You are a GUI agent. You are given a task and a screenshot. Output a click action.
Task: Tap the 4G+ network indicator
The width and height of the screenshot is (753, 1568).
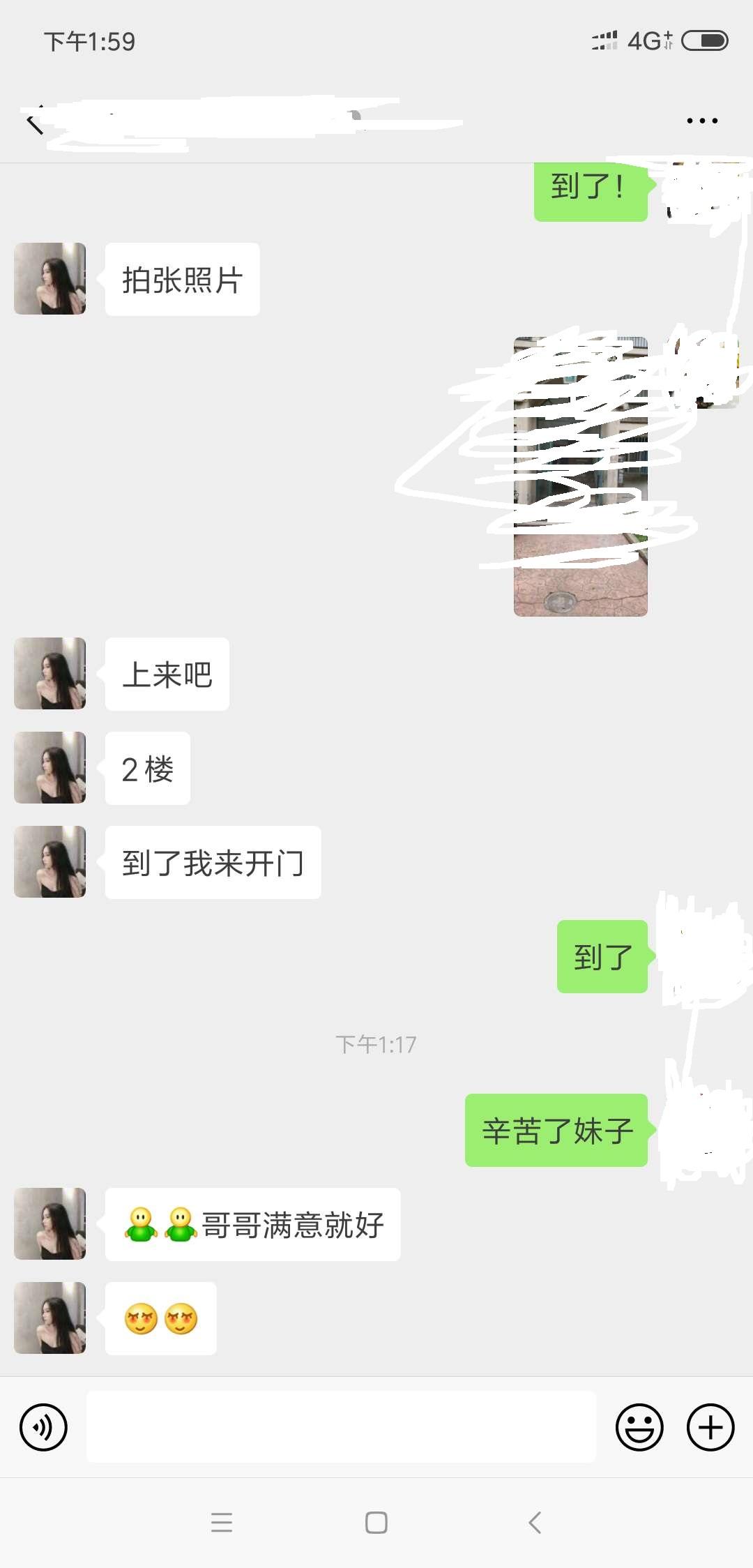coord(648,42)
